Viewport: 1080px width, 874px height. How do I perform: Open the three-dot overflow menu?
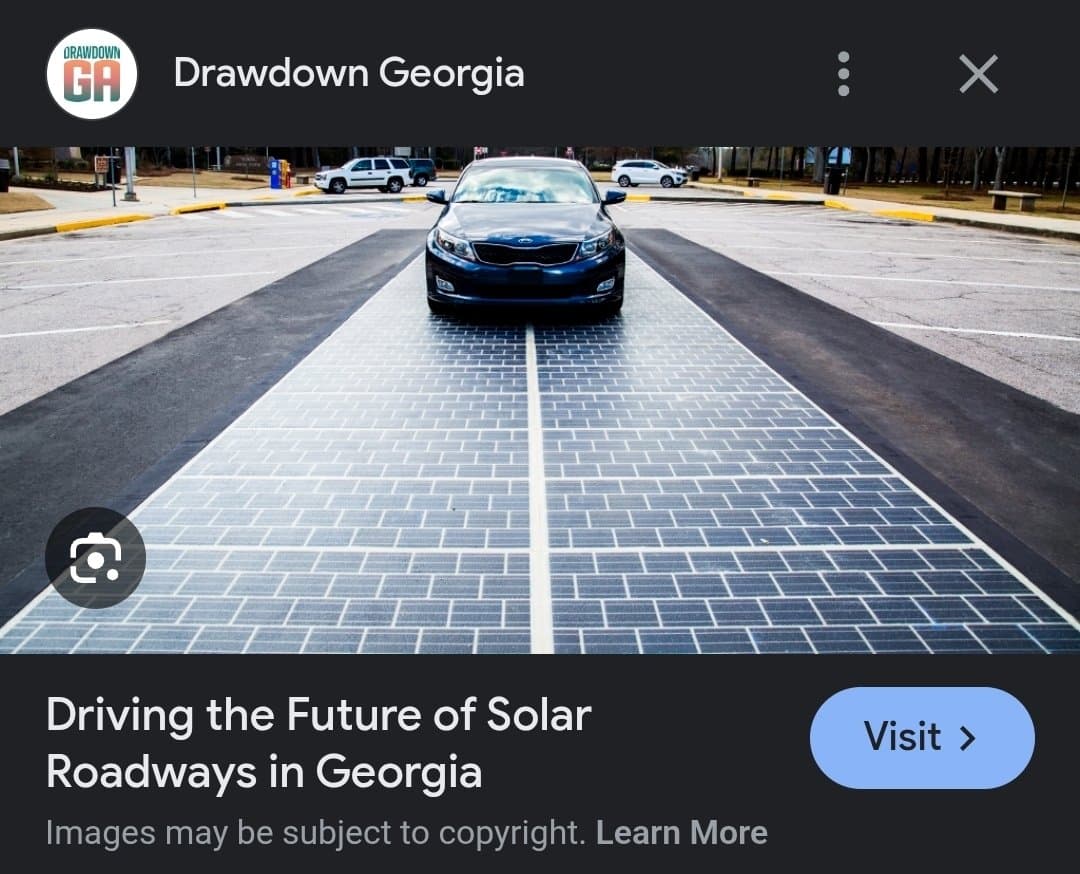point(843,74)
